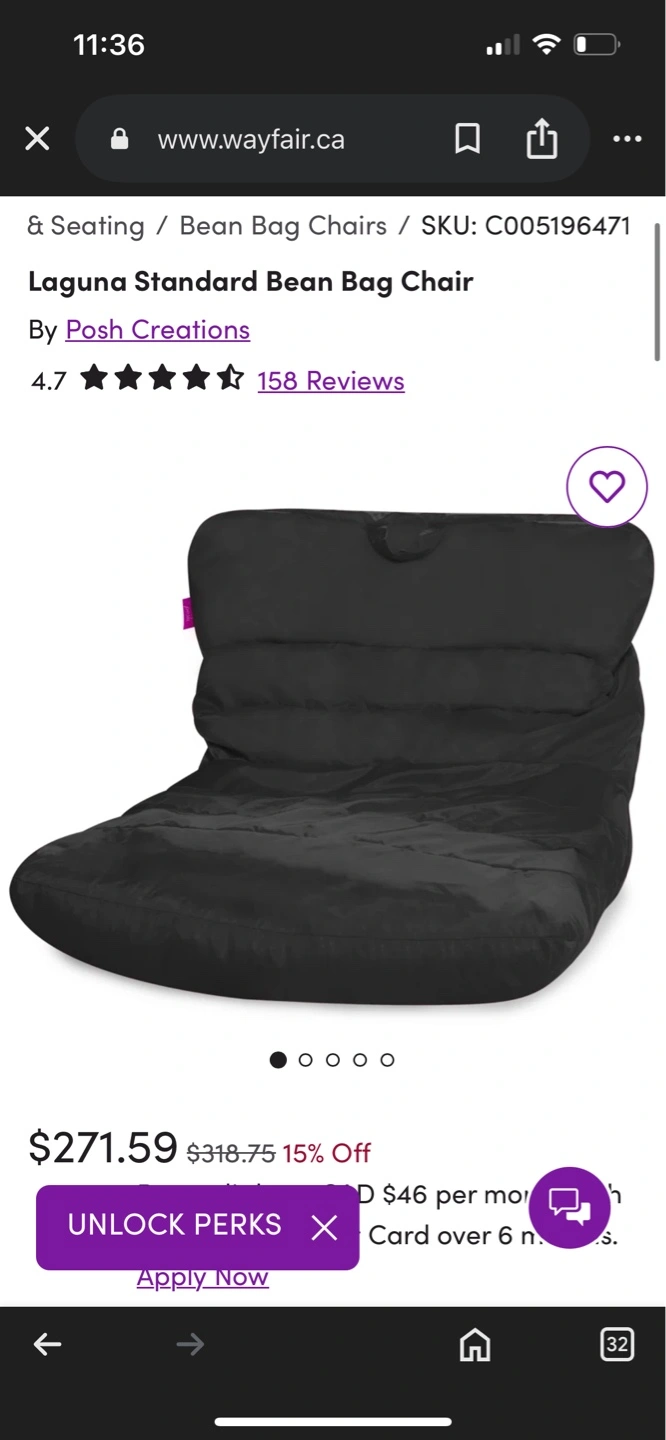Image resolution: width=666 pixels, height=1440 pixels.
Task: View the 158 Reviews
Action: (330, 381)
